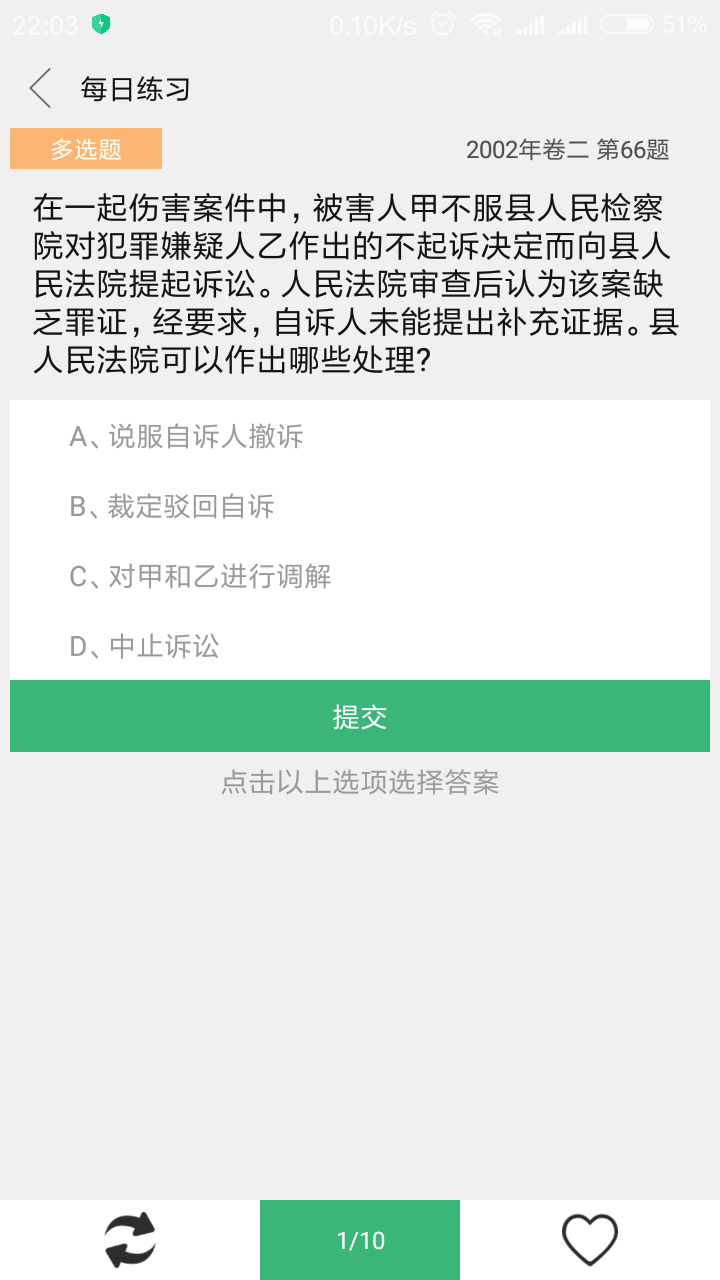Image resolution: width=720 pixels, height=1280 pixels.
Task: Open the 1/10 question progress button
Action: (x=360, y=1240)
